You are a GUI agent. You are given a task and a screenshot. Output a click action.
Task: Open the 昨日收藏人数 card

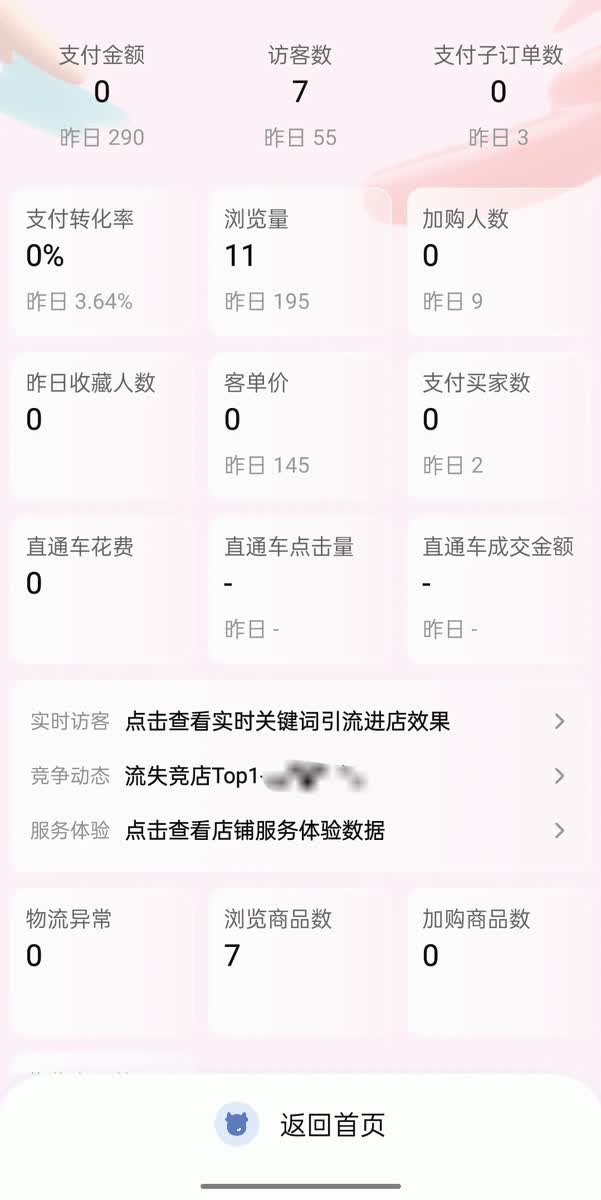tap(102, 424)
